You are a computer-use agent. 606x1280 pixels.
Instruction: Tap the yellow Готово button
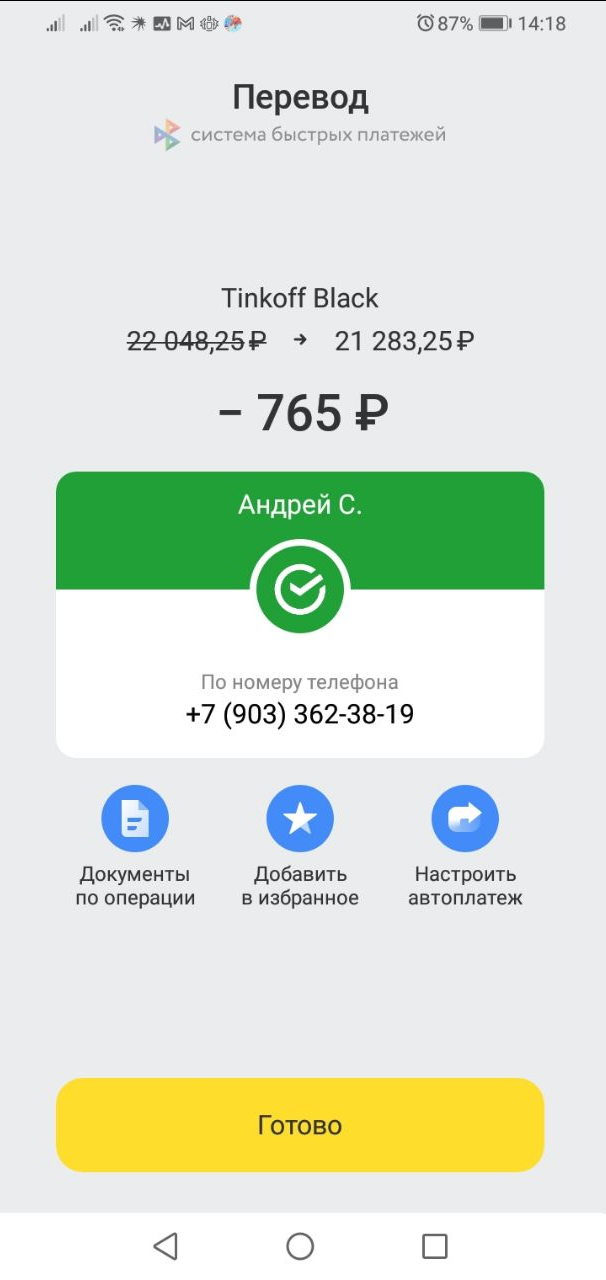(300, 1125)
